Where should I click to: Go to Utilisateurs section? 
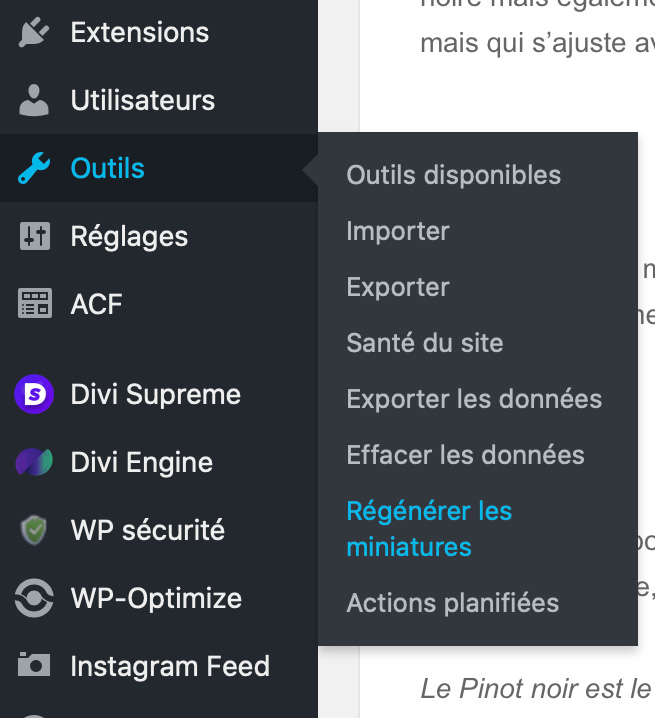tap(142, 101)
